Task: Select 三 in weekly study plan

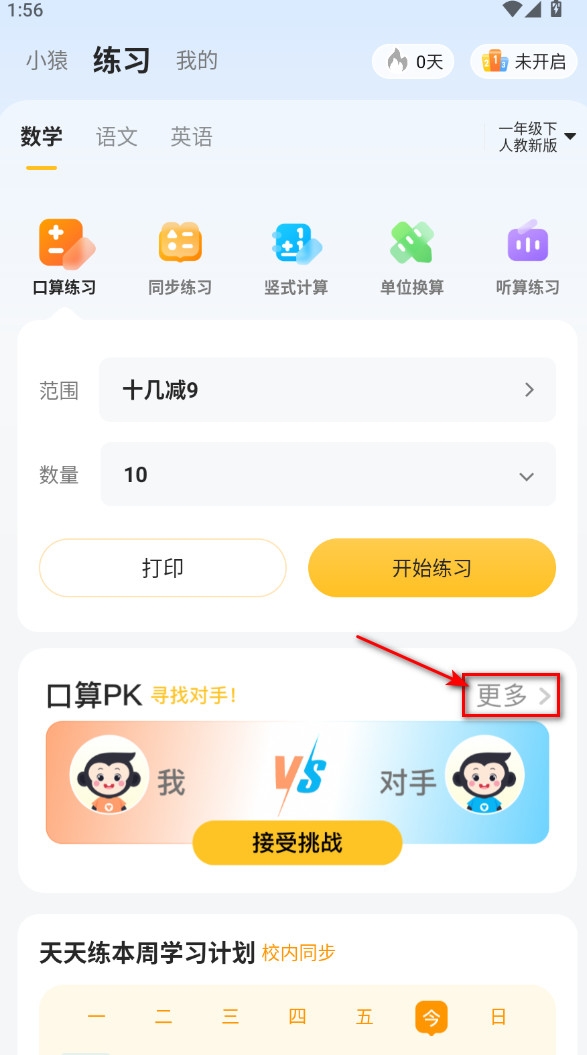Action: pyautogui.click(x=230, y=1015)
